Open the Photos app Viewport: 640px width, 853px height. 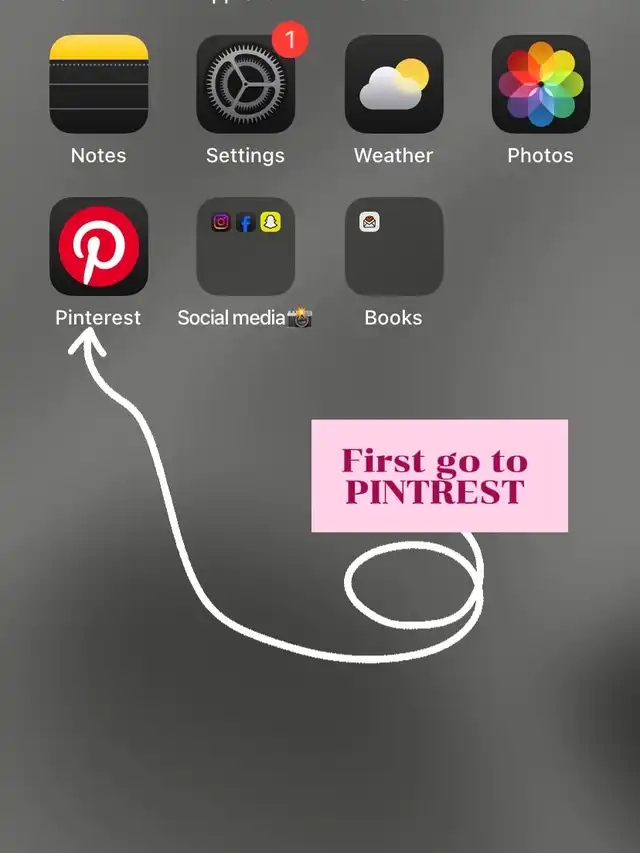540,84
